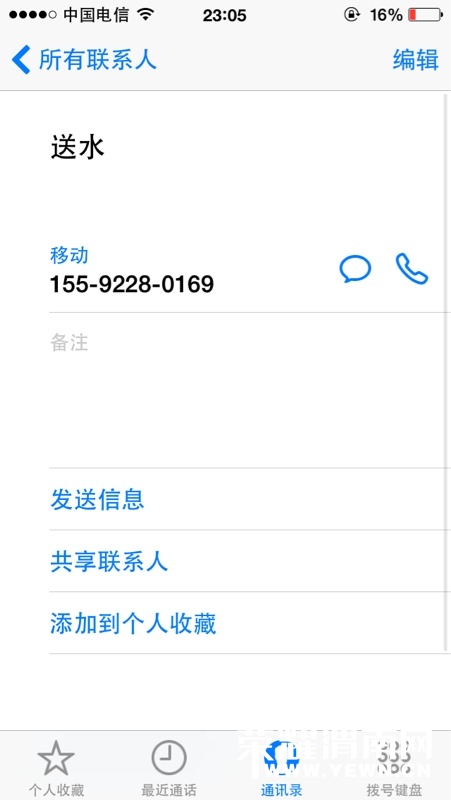451x800 pixels.
Task: Choose 共享联系人
Action: click(250, 561)
